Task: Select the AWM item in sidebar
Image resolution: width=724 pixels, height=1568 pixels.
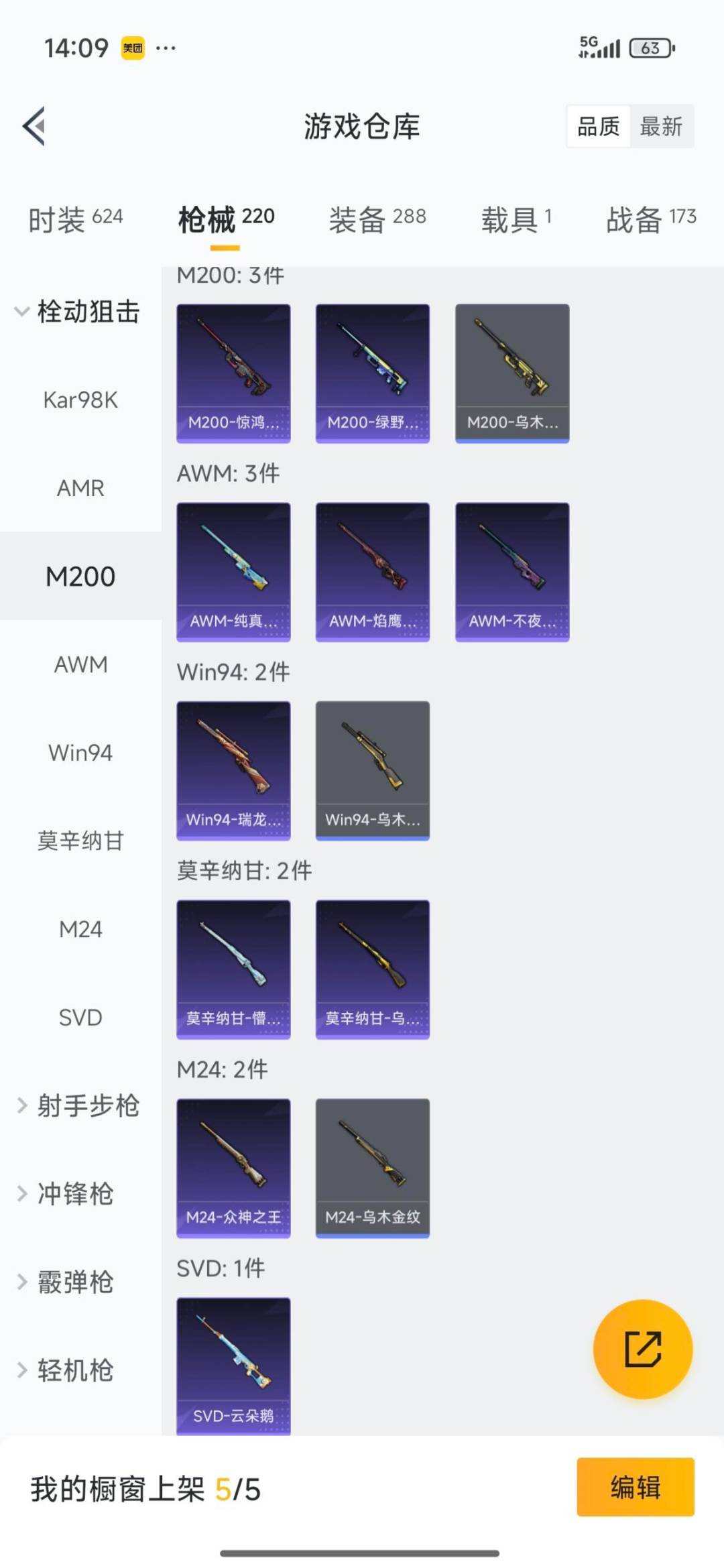Action: 80,665
